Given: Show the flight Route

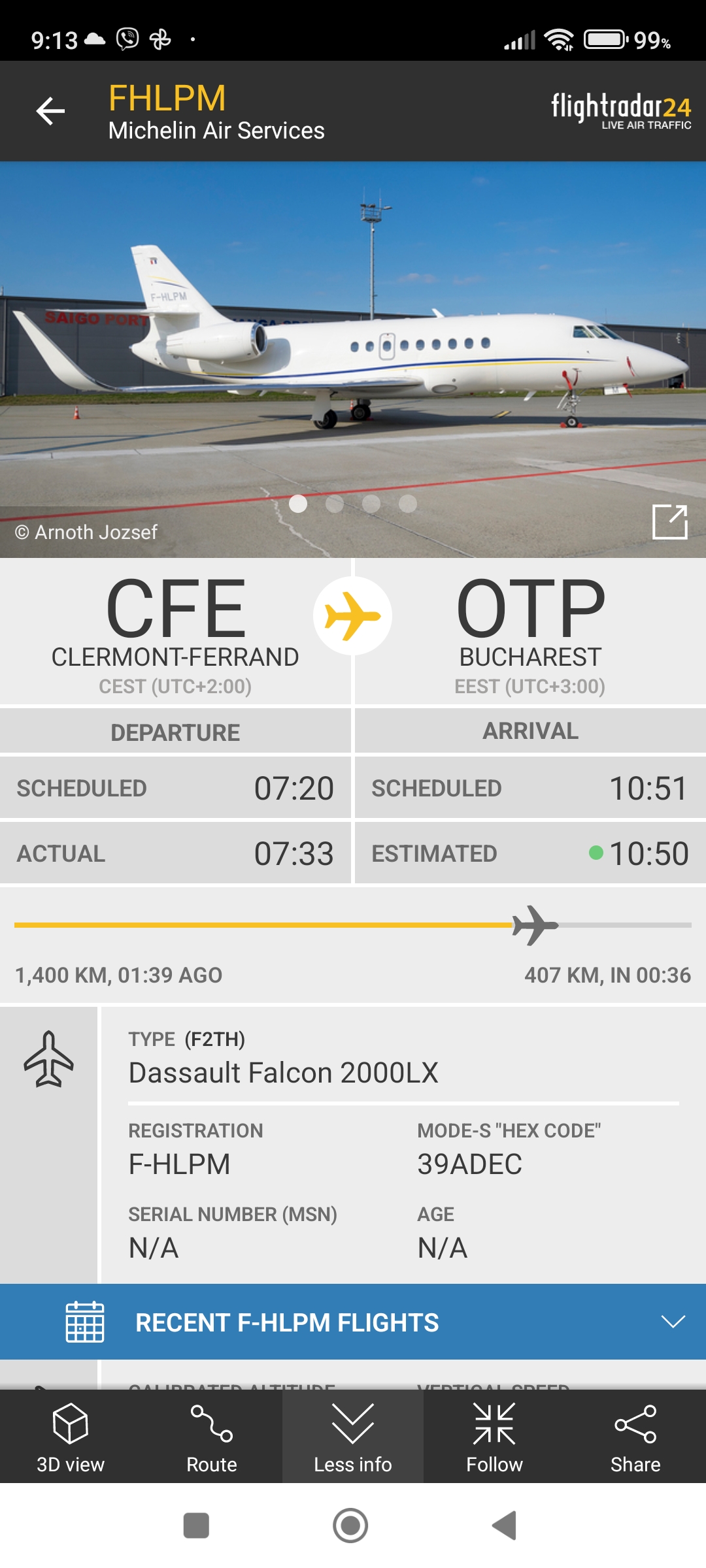Looking at the screenshot, I should 212,1437.
